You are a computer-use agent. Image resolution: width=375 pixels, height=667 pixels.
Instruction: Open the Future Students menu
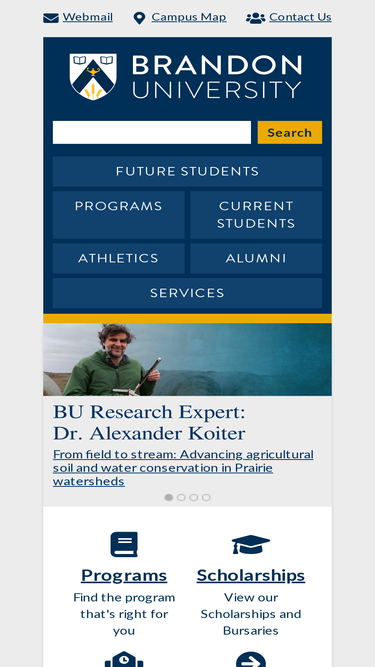[x=187, y=171]
